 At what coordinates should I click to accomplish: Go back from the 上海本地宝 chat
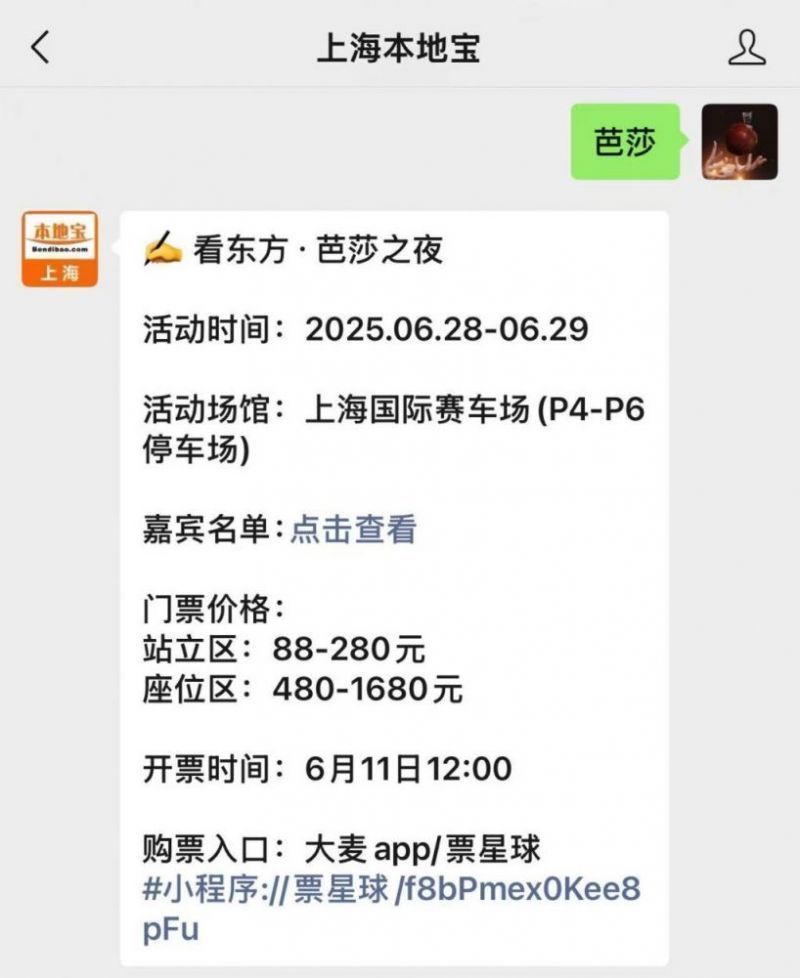tap(40, 47)
